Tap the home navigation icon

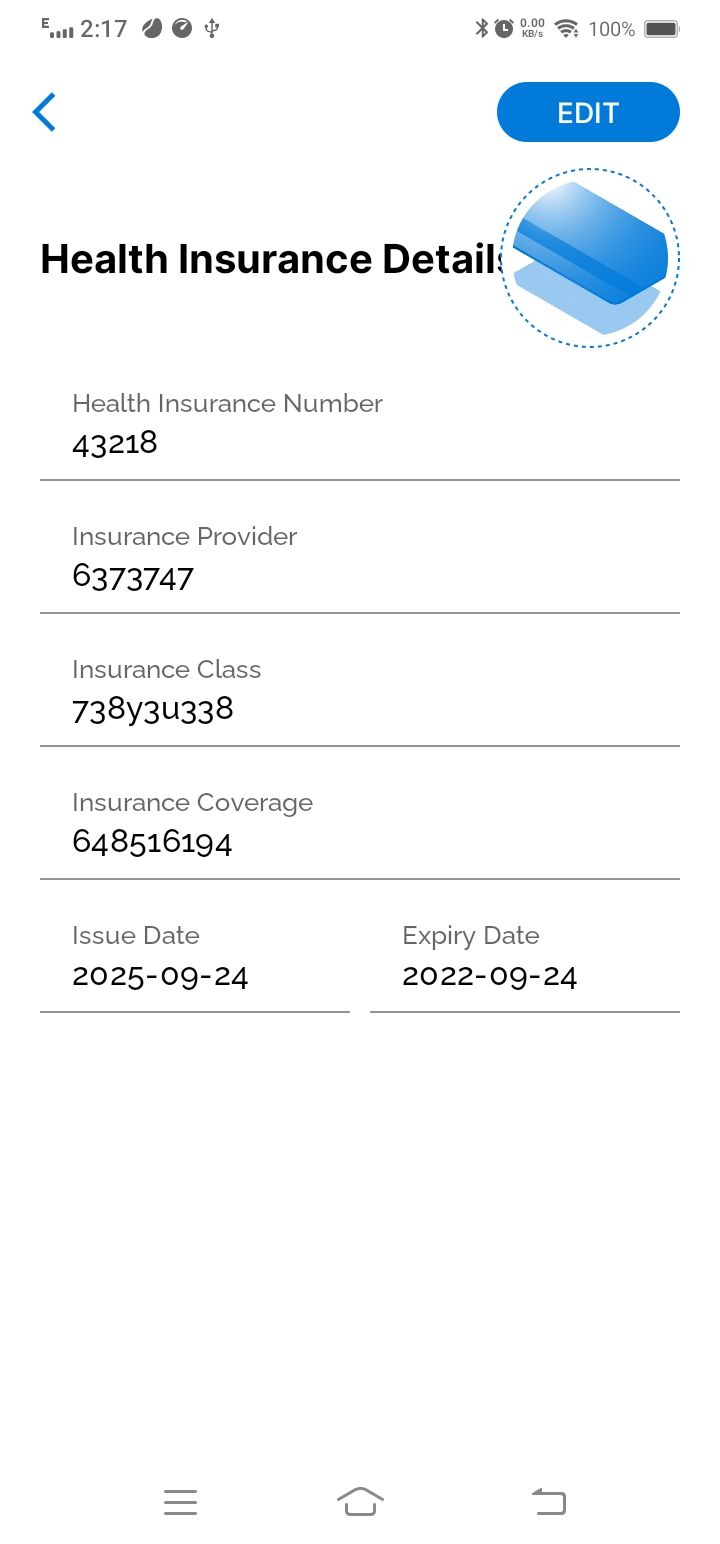point(360,1501)
